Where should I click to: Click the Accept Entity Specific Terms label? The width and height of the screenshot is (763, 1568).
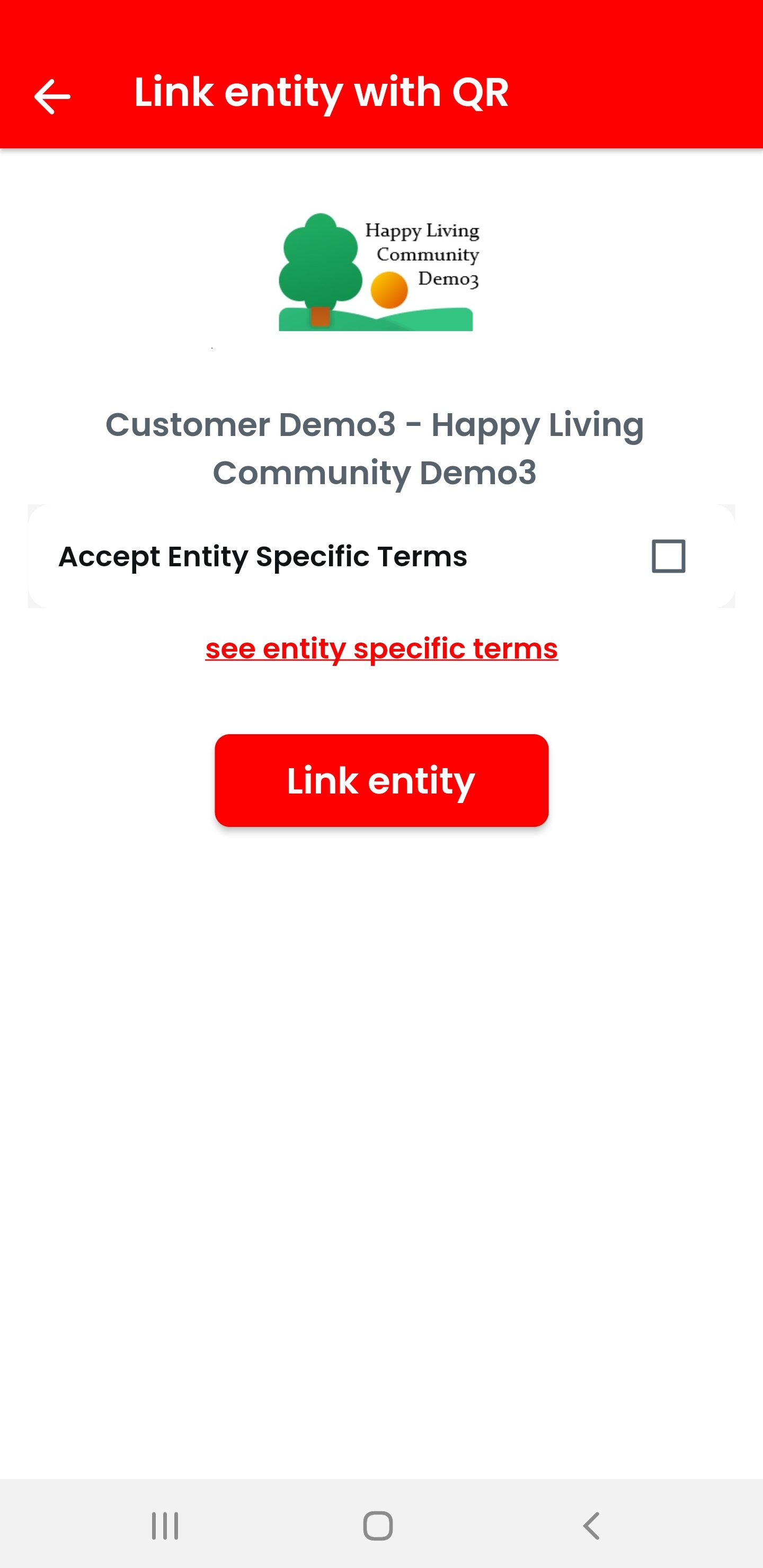click(x=263, y=556)
